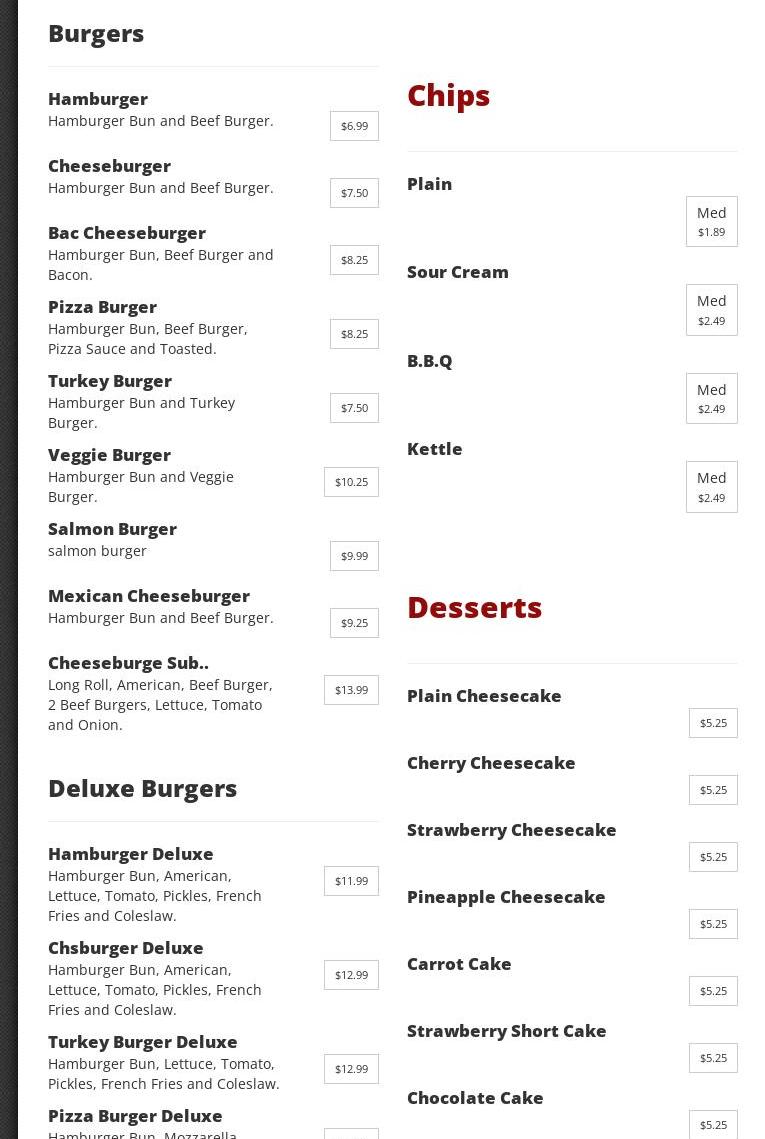Image resolution: width=765 pixels, height=1139 pixels.
Task: Choose the Carrot Cake $5.25 price button
Action: tap(713, 991)
